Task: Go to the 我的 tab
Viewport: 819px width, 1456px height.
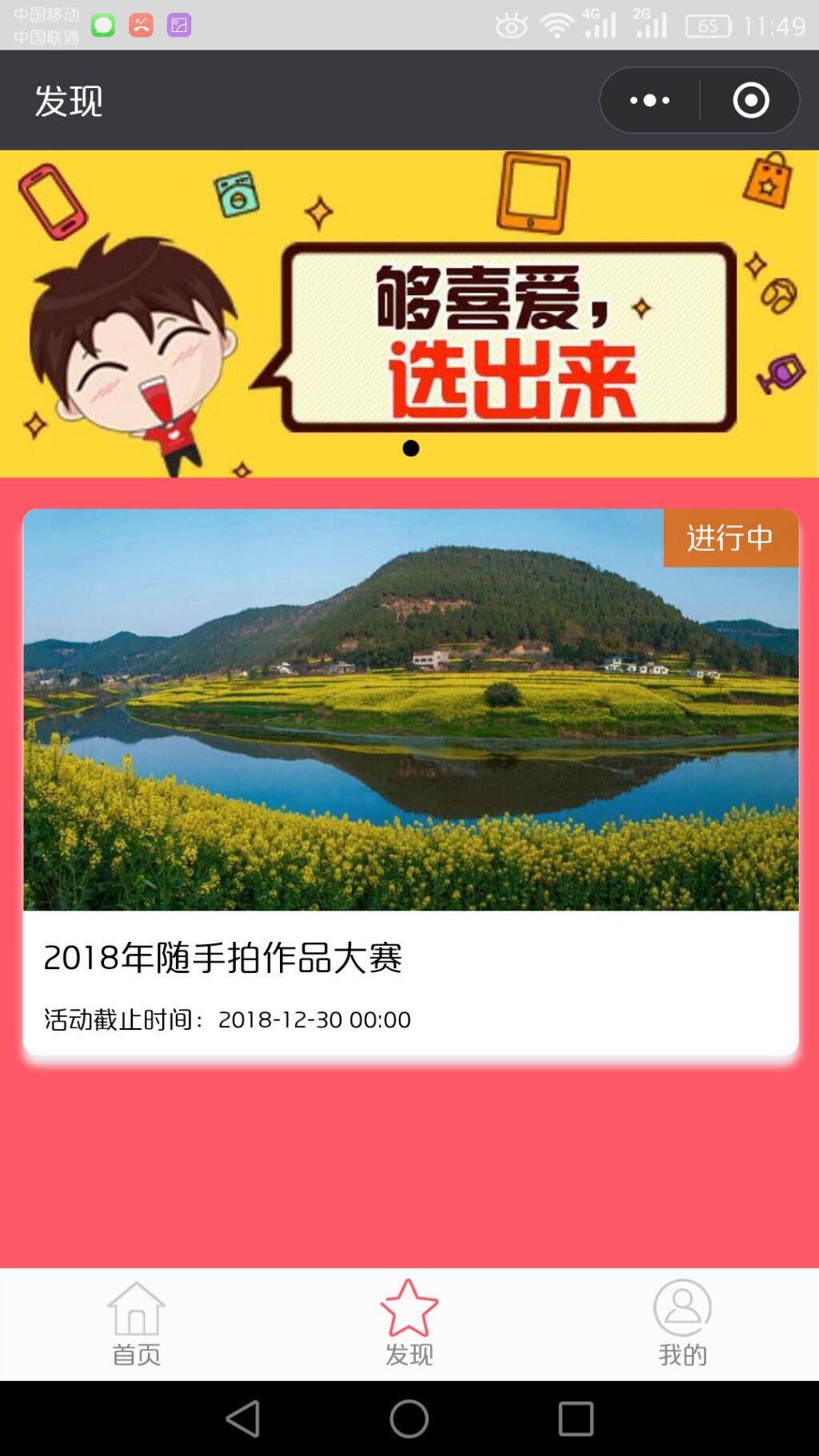Action: pyautogui.click(x=682, y=1323)
